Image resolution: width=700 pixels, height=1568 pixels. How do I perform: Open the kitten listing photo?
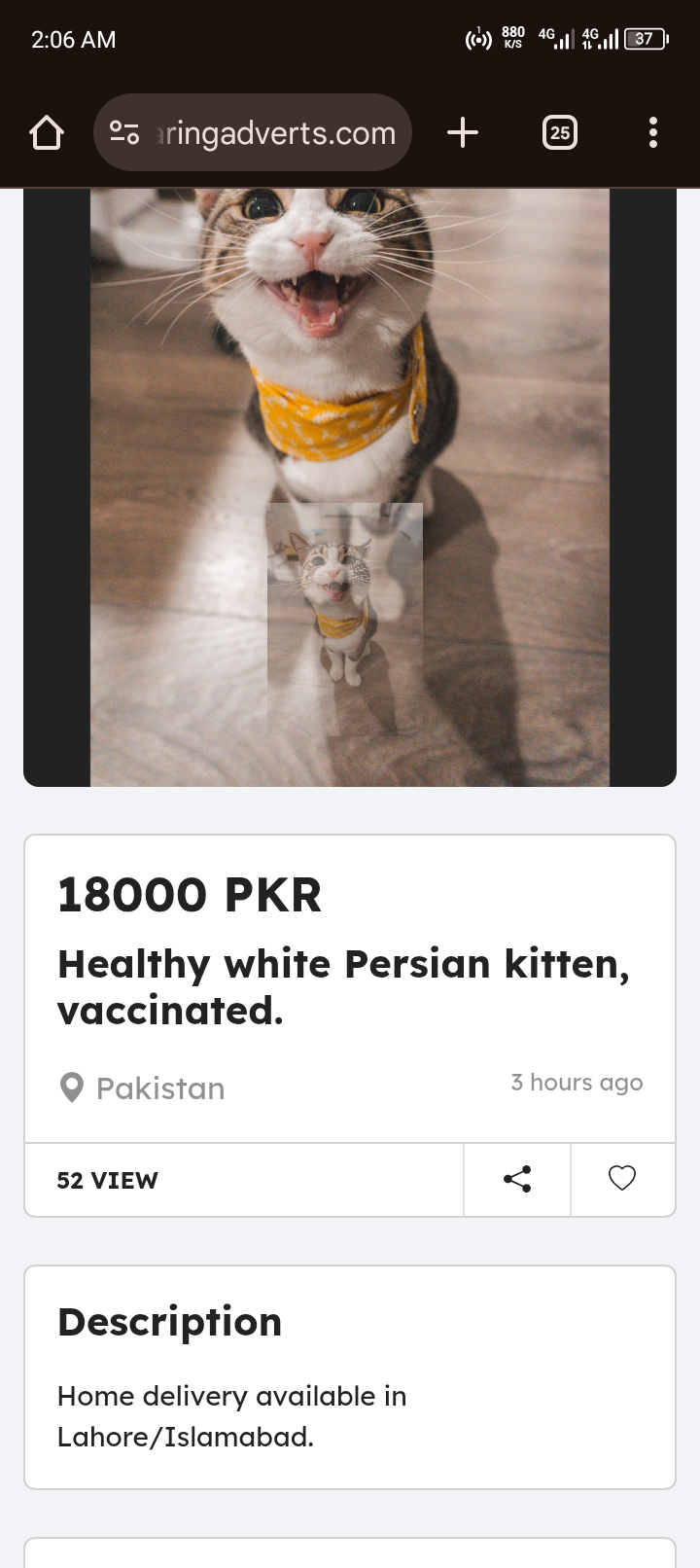click(x=350, y=486)
